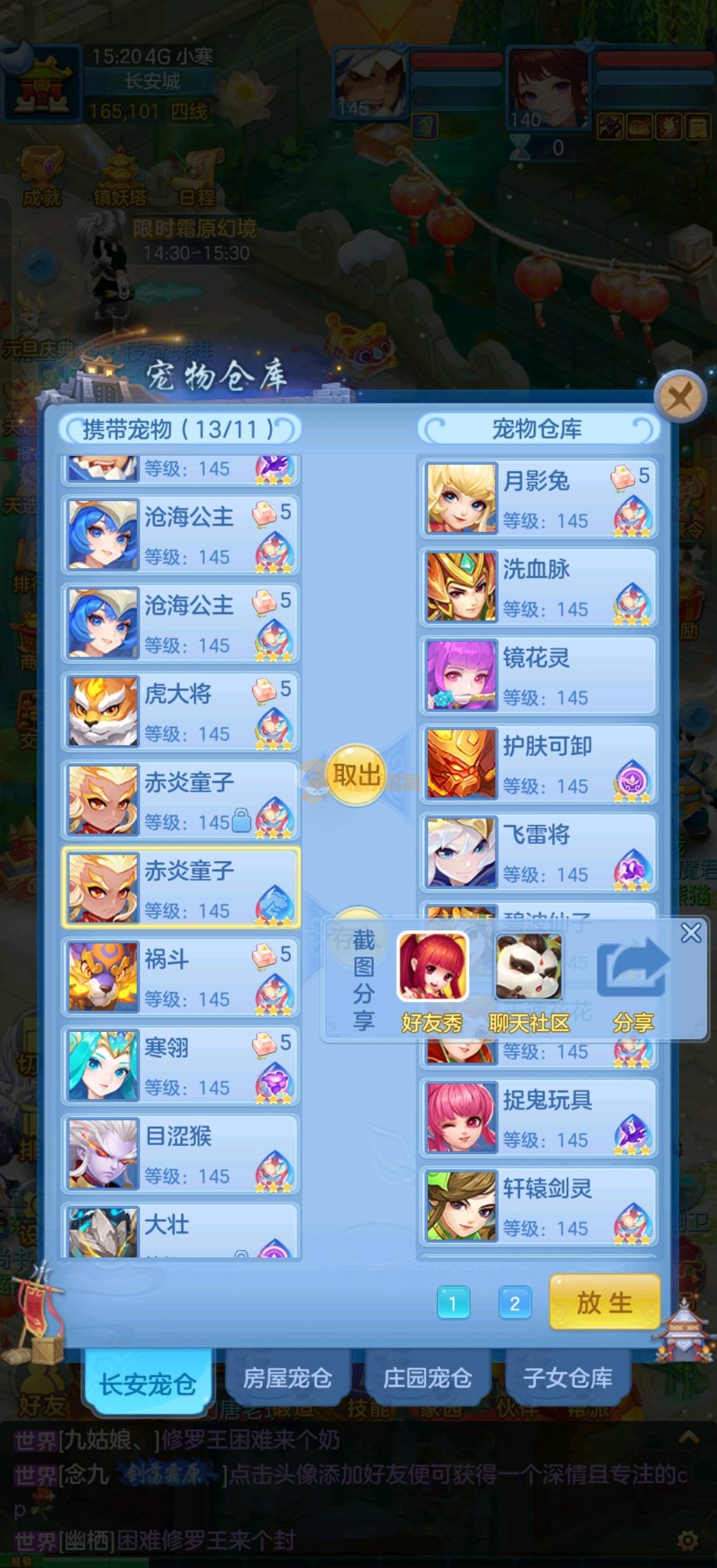Switch to warehouse page 2
The image size is (717, 1568).
pos(514,1303)
